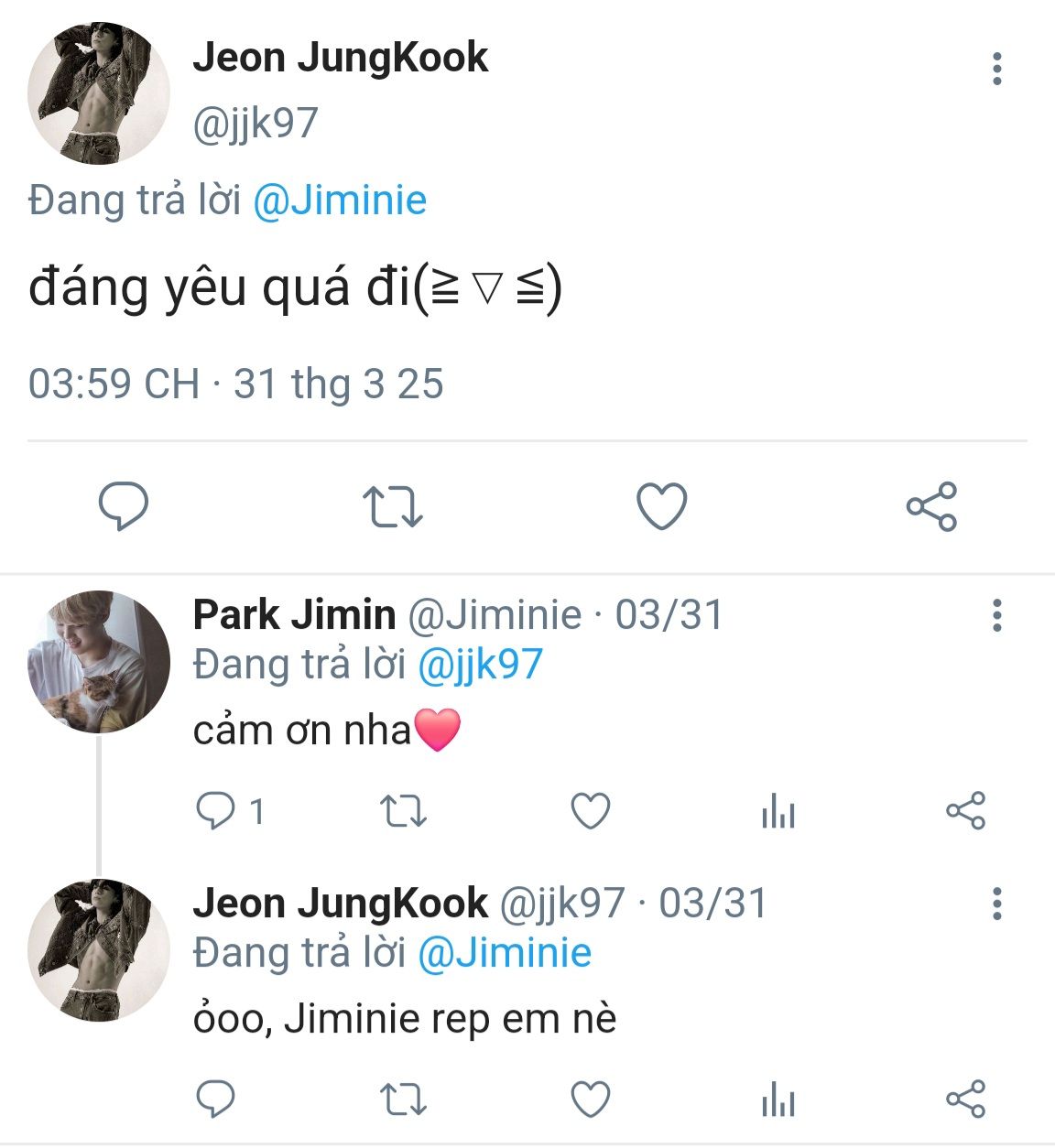Reply to Park Jimin's "cảm ơn nha" tweet
Screen dimensions: 1055x1148
coord(216,811)
